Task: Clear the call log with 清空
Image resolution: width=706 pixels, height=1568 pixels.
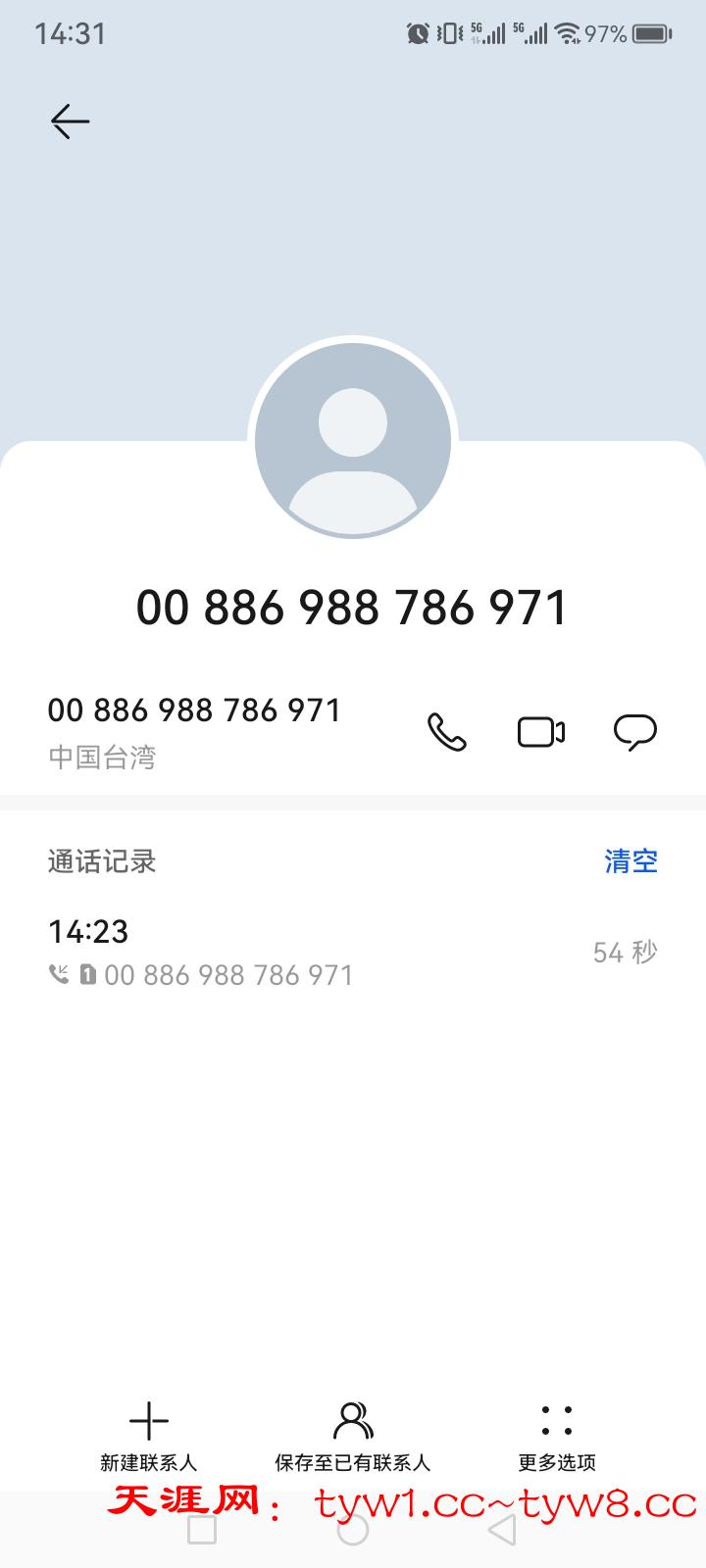Action: 630,860
